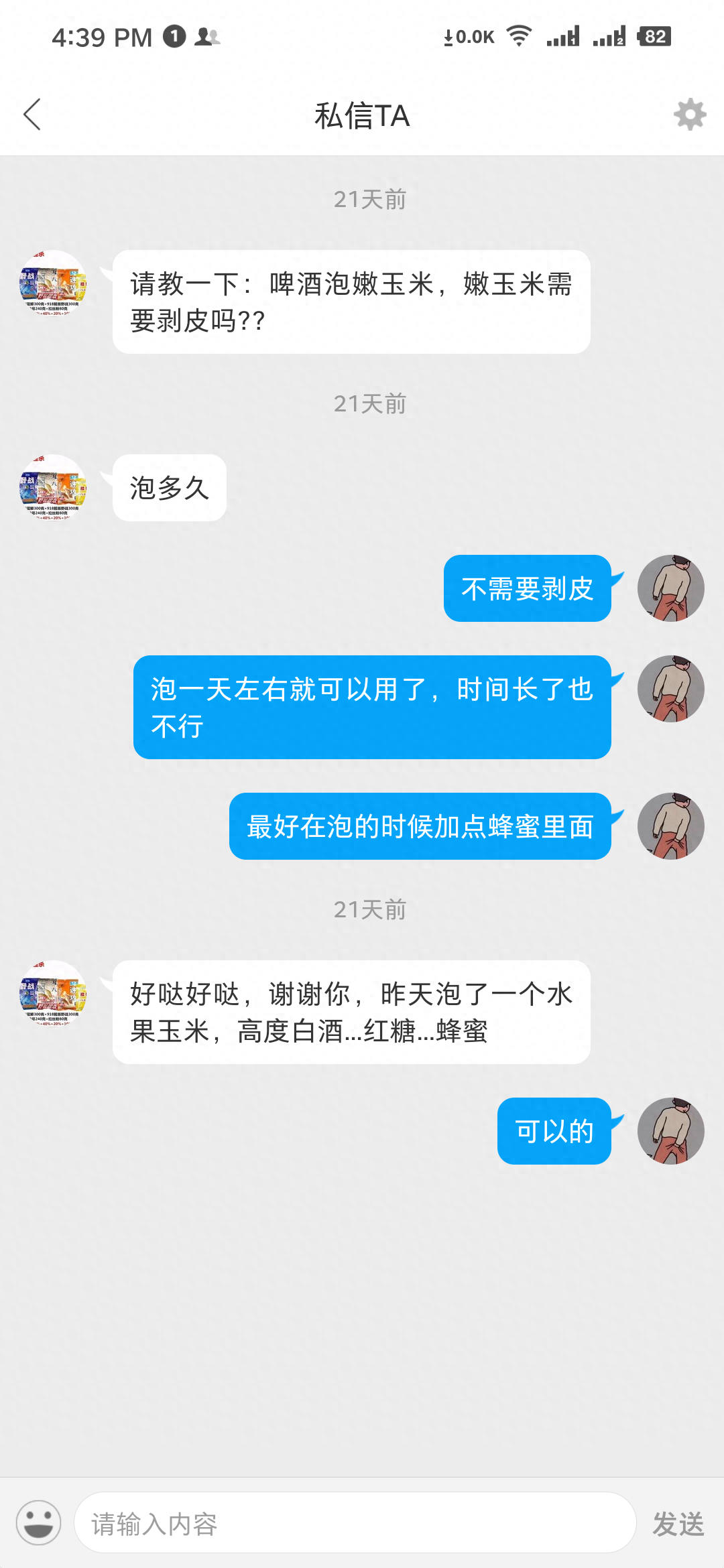Go back from the 私信TA chat
724x1568 pixels.
pyautogui.click(x=32, y=115)
